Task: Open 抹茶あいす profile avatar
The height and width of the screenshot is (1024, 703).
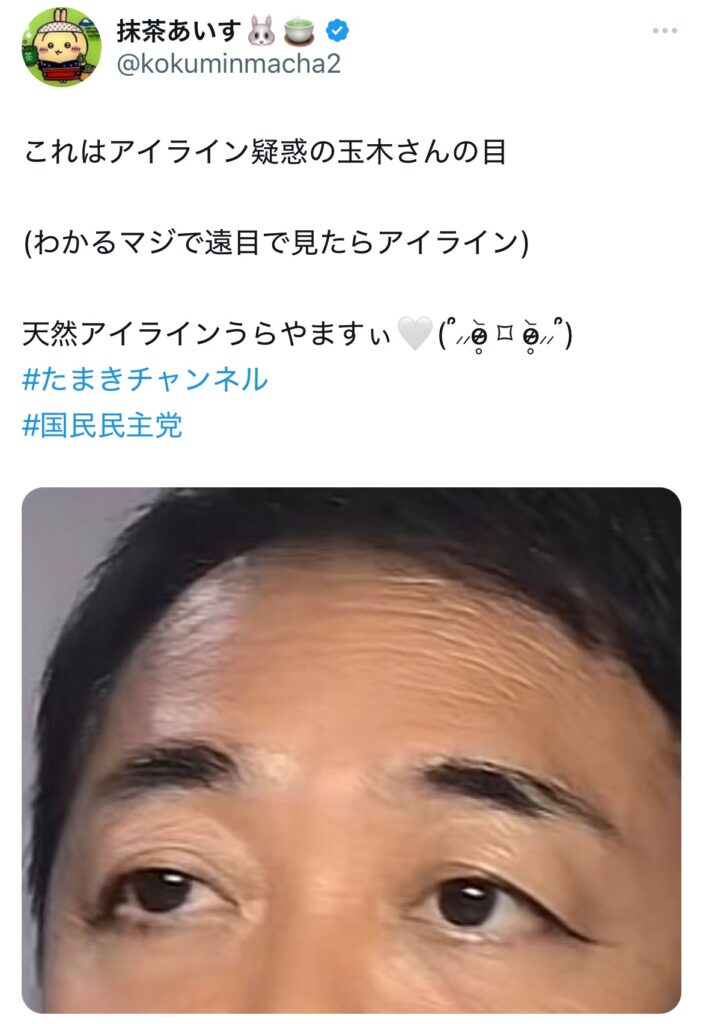Action: pos(62,47)
